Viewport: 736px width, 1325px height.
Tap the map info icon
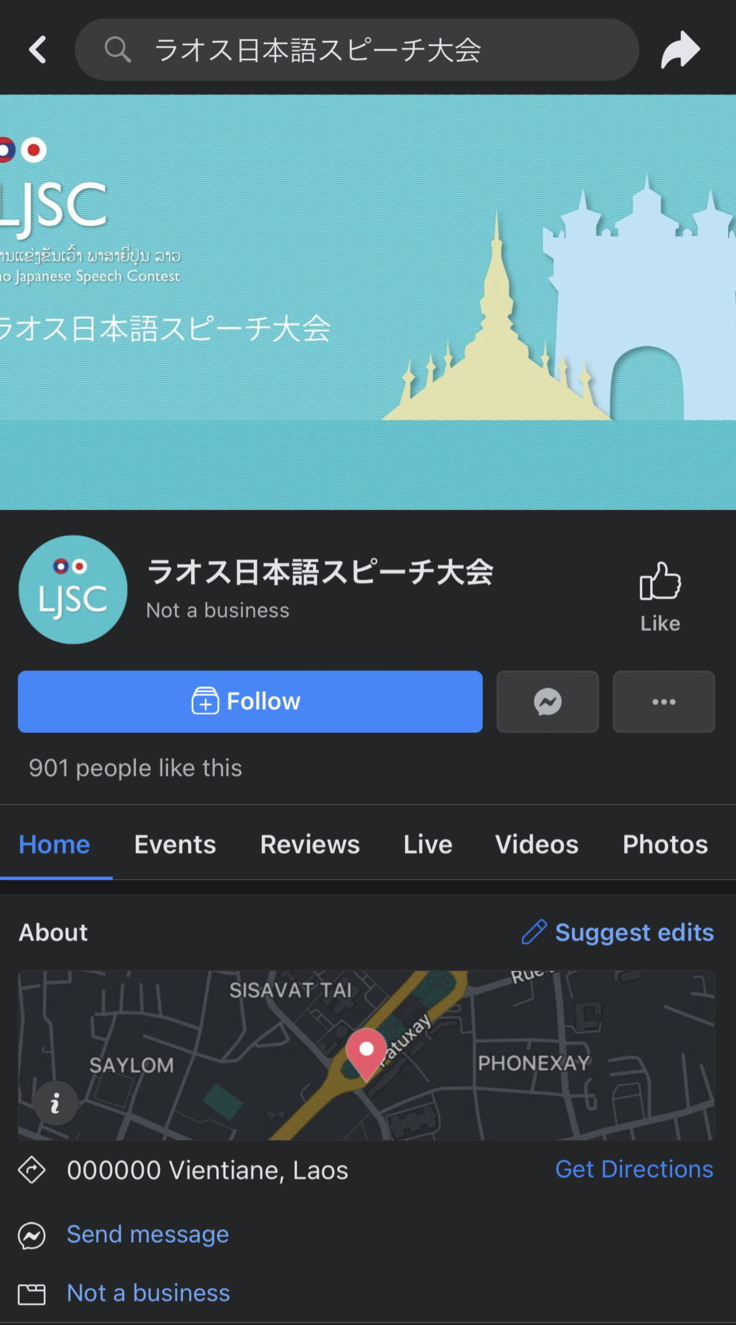[55, 1103]
